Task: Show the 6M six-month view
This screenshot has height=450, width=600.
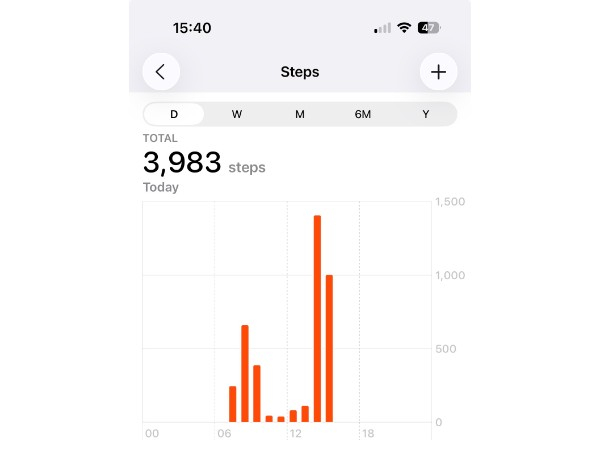Action: click(363, 114)
